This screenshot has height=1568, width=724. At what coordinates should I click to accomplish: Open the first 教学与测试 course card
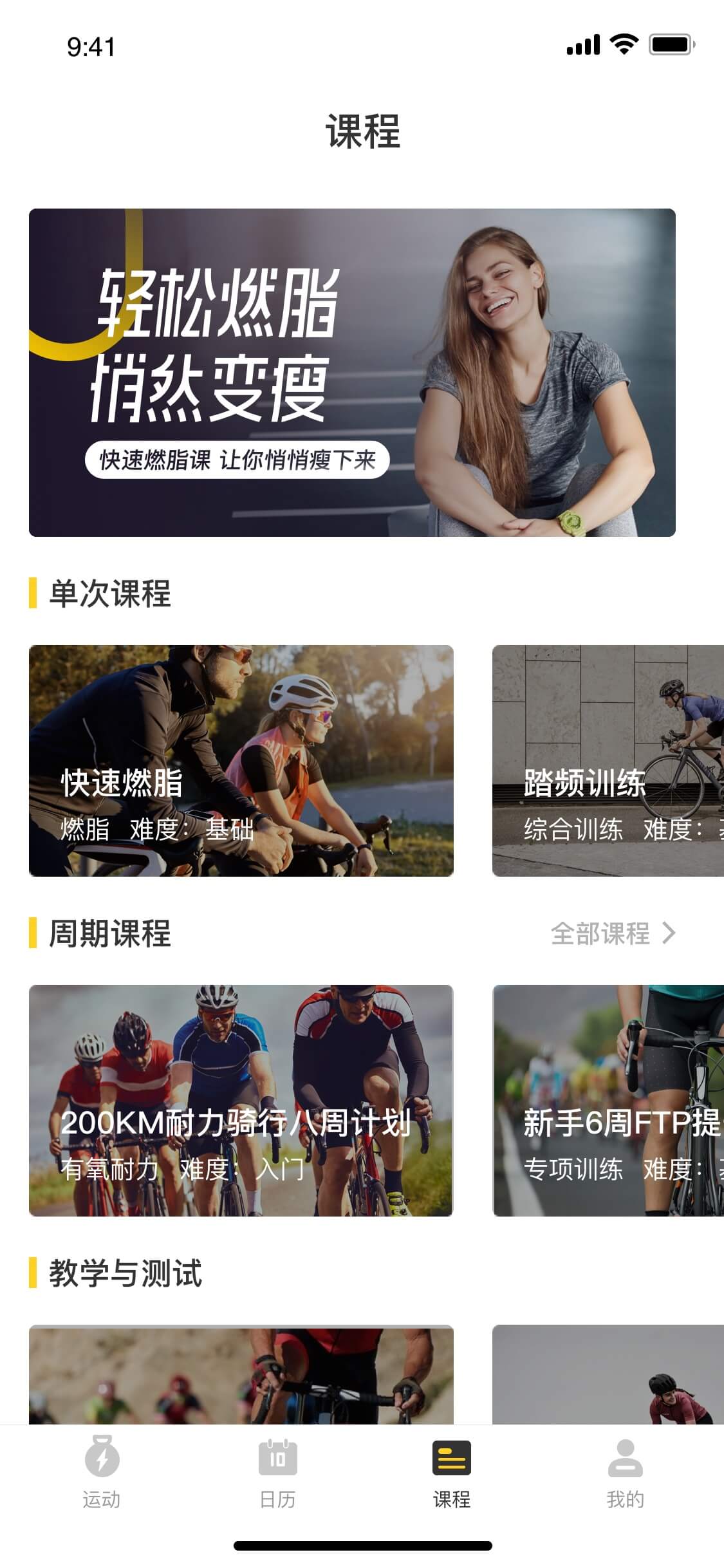pos(241,1374)
